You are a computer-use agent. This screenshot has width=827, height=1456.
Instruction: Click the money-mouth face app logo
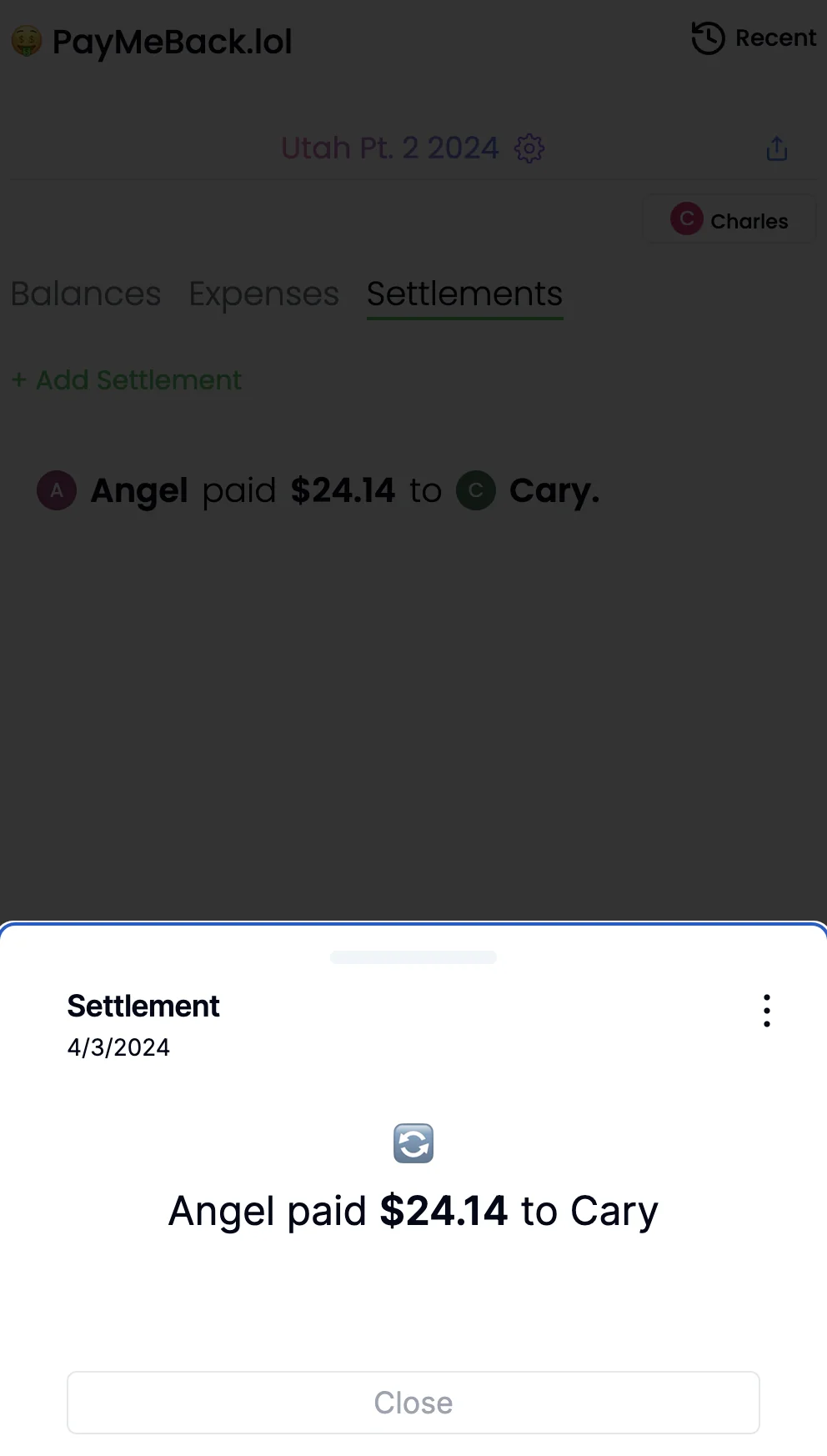coord(27,40)
